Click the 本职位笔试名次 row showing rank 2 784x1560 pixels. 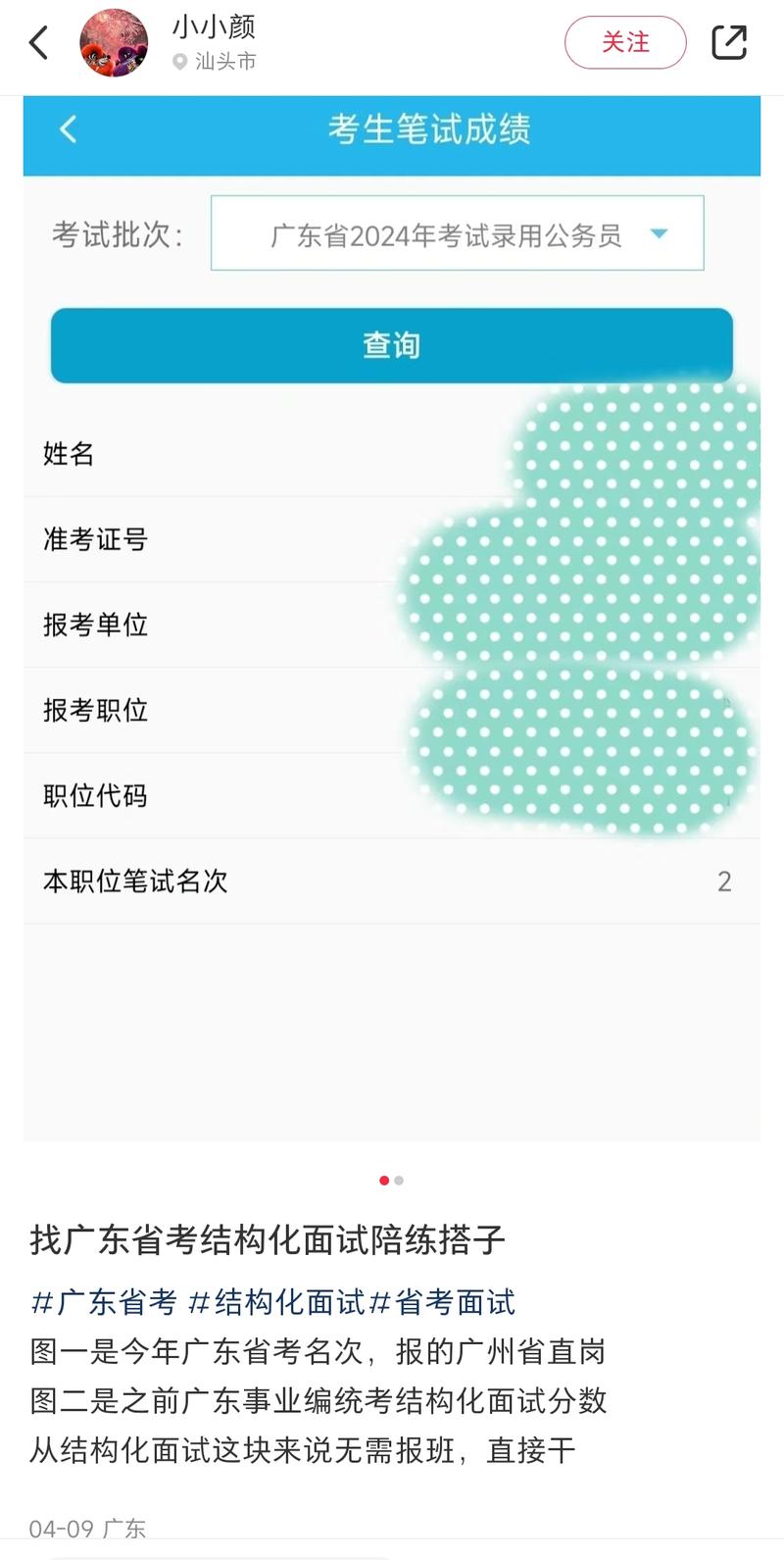(x=392, y=881)
